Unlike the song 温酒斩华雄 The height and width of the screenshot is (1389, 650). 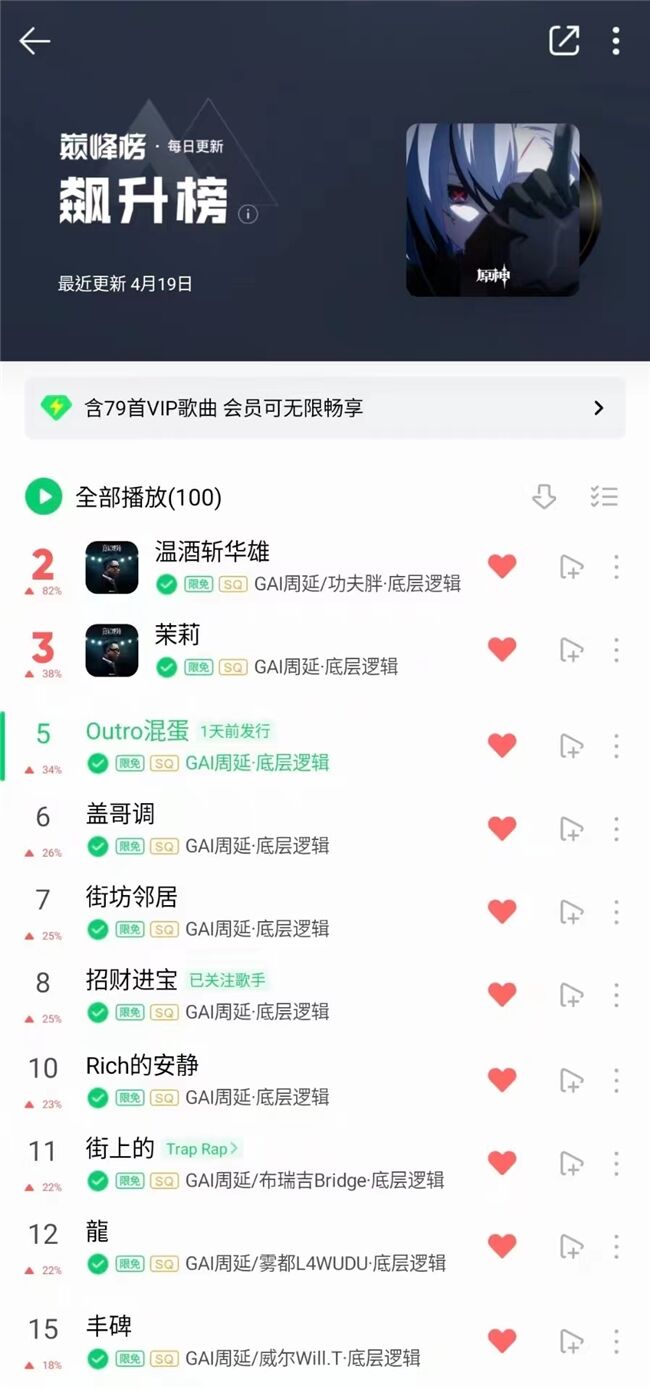(502, 567)
